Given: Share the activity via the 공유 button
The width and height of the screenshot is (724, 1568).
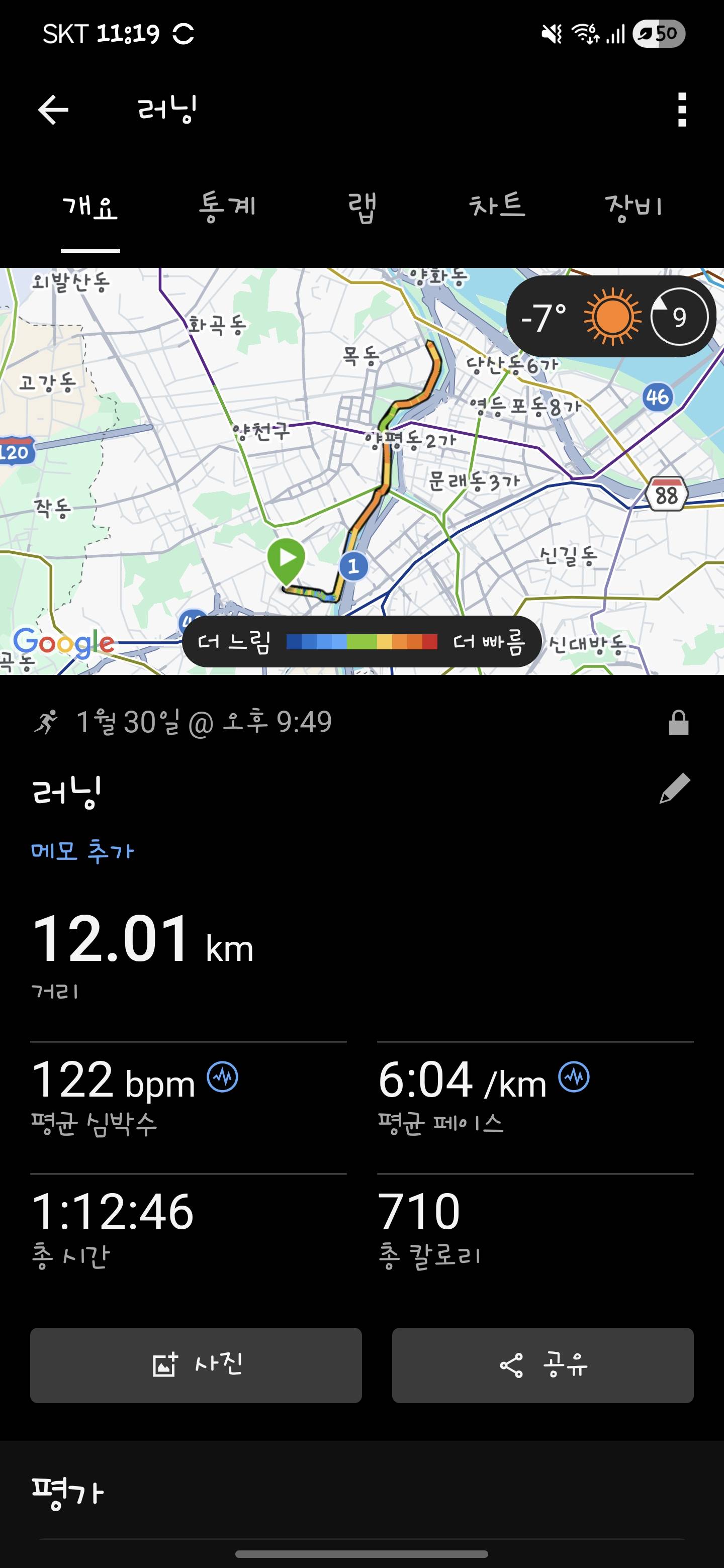Looking at the screenshot, I should click(543, 1365).
